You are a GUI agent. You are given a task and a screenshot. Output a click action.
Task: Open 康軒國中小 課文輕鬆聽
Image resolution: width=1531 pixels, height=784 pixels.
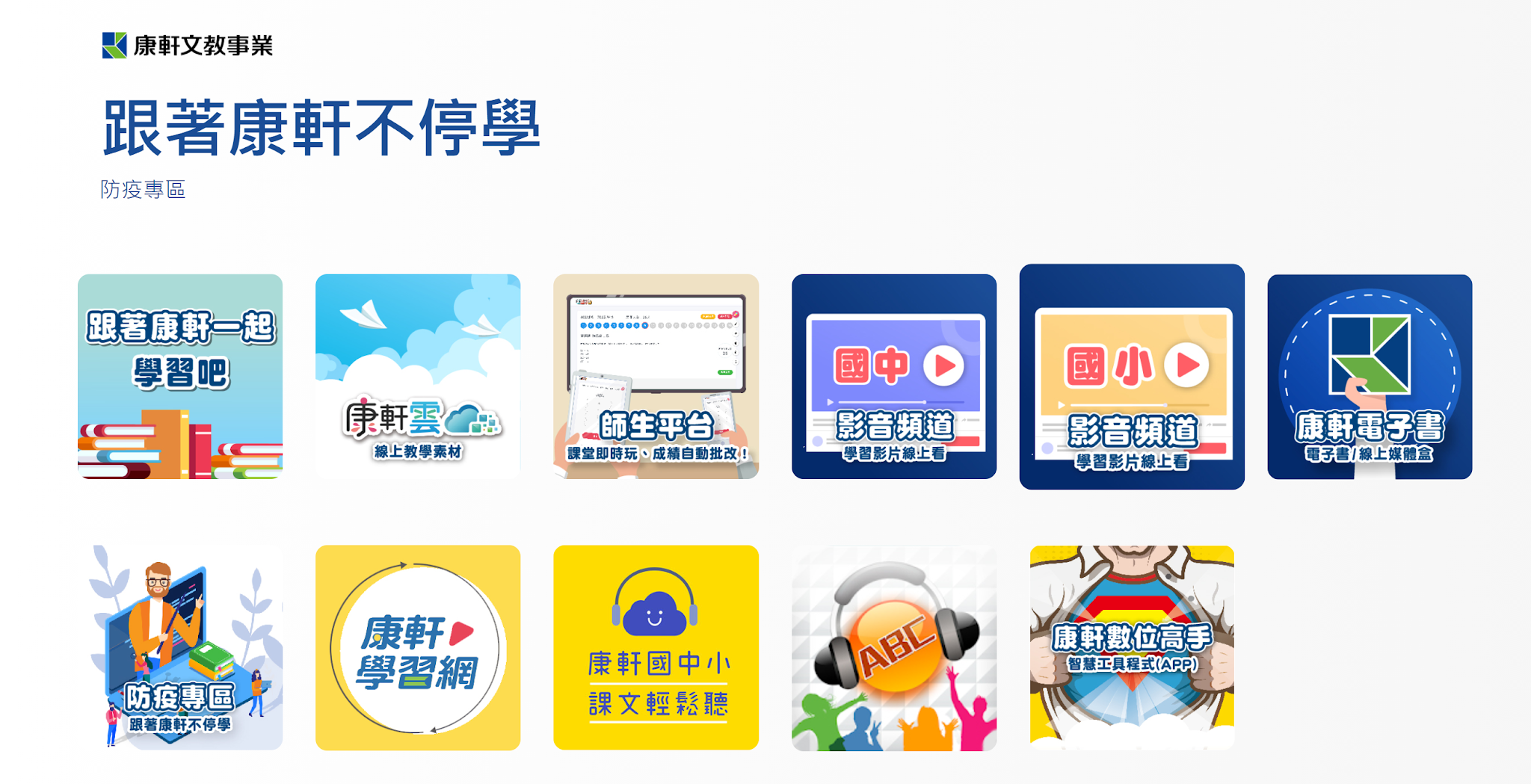(x=656, y=647)
